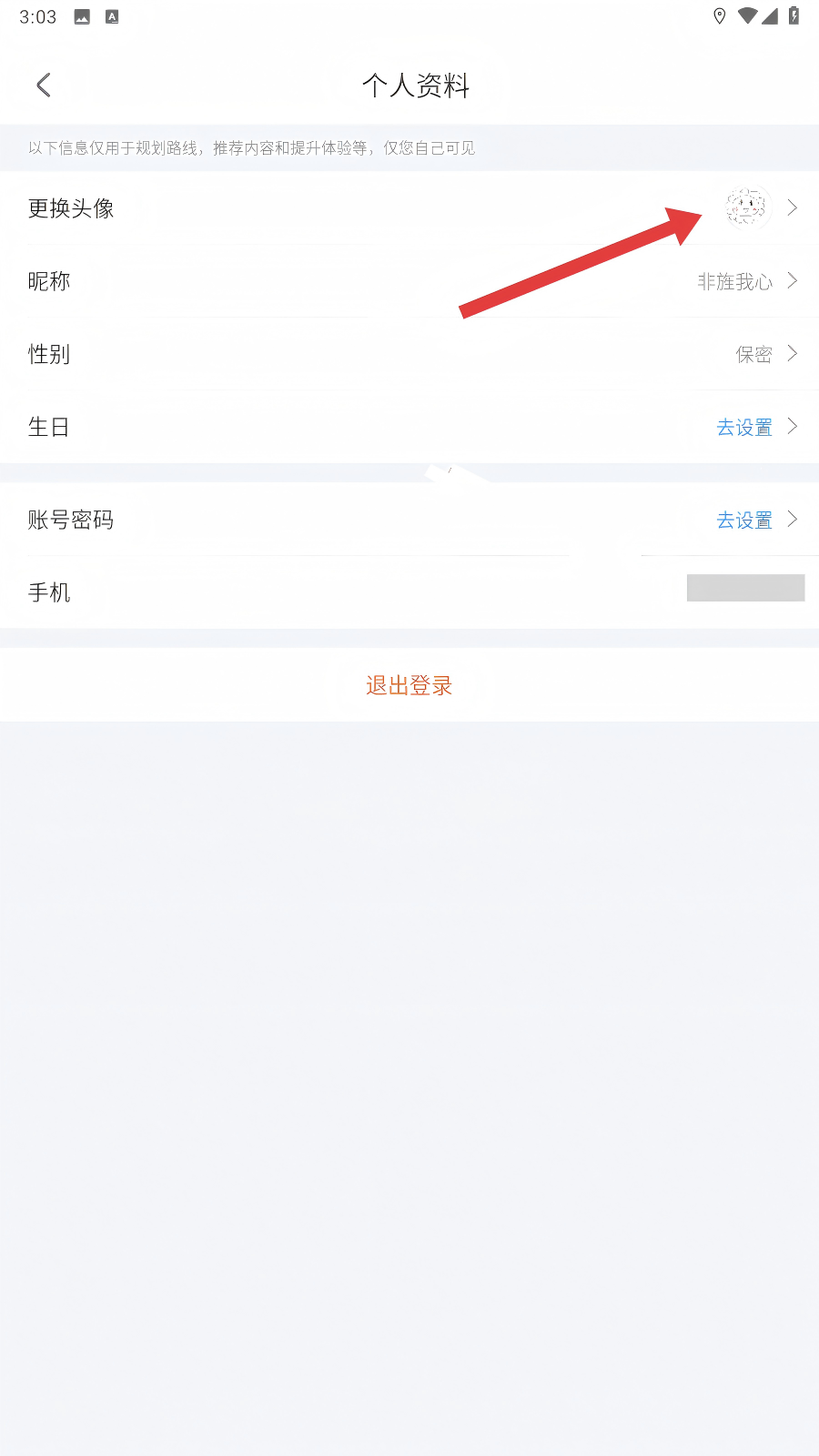
Task: Set birthday in the 生日 row
Action: (409, 427)
